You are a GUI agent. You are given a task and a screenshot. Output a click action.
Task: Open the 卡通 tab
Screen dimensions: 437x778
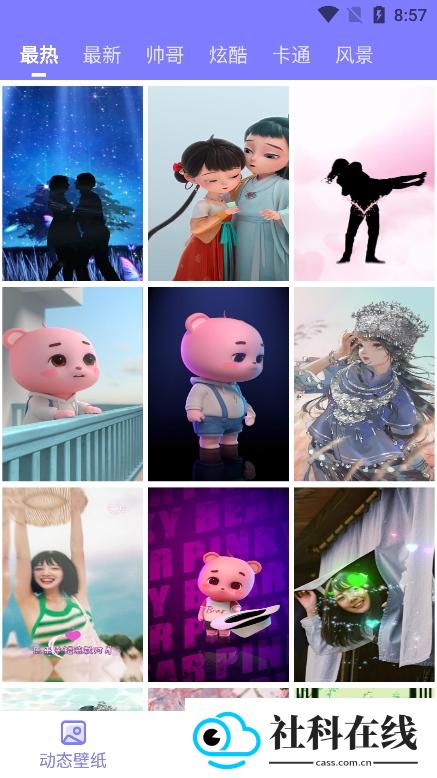click(292, 55)
